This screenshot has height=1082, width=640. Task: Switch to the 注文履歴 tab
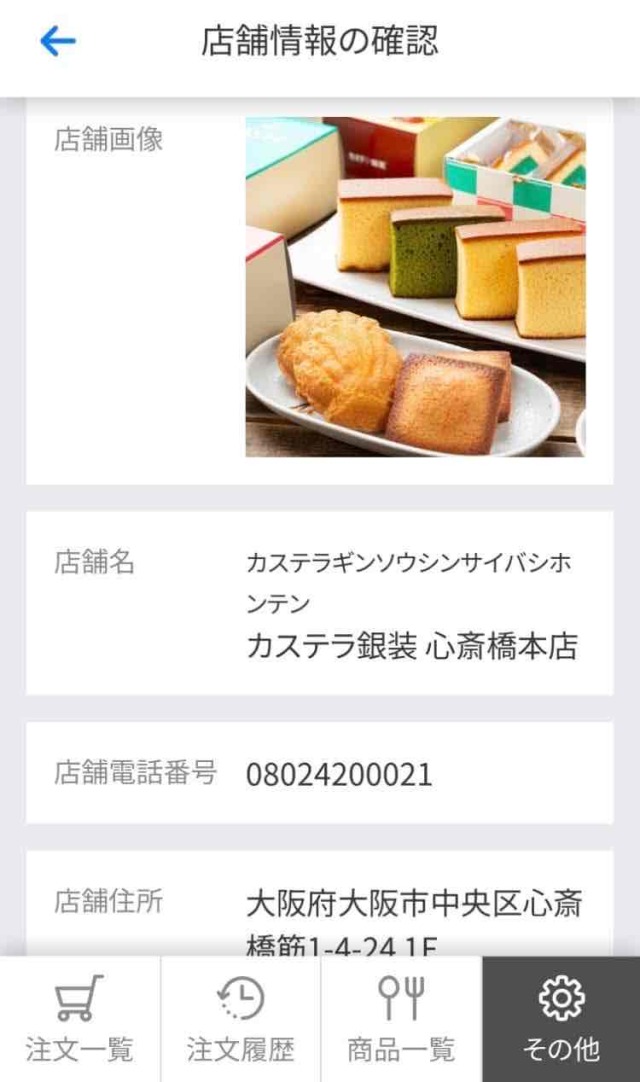pos(240,1019)
